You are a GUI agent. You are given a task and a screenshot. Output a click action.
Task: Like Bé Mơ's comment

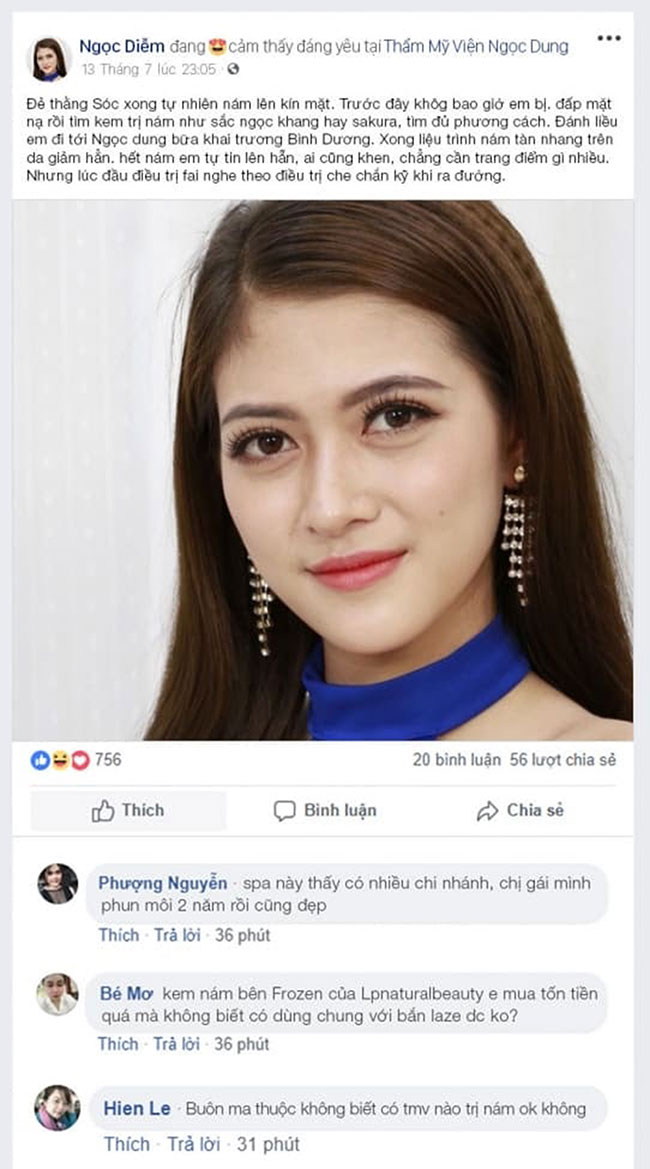pos(118,1044)
